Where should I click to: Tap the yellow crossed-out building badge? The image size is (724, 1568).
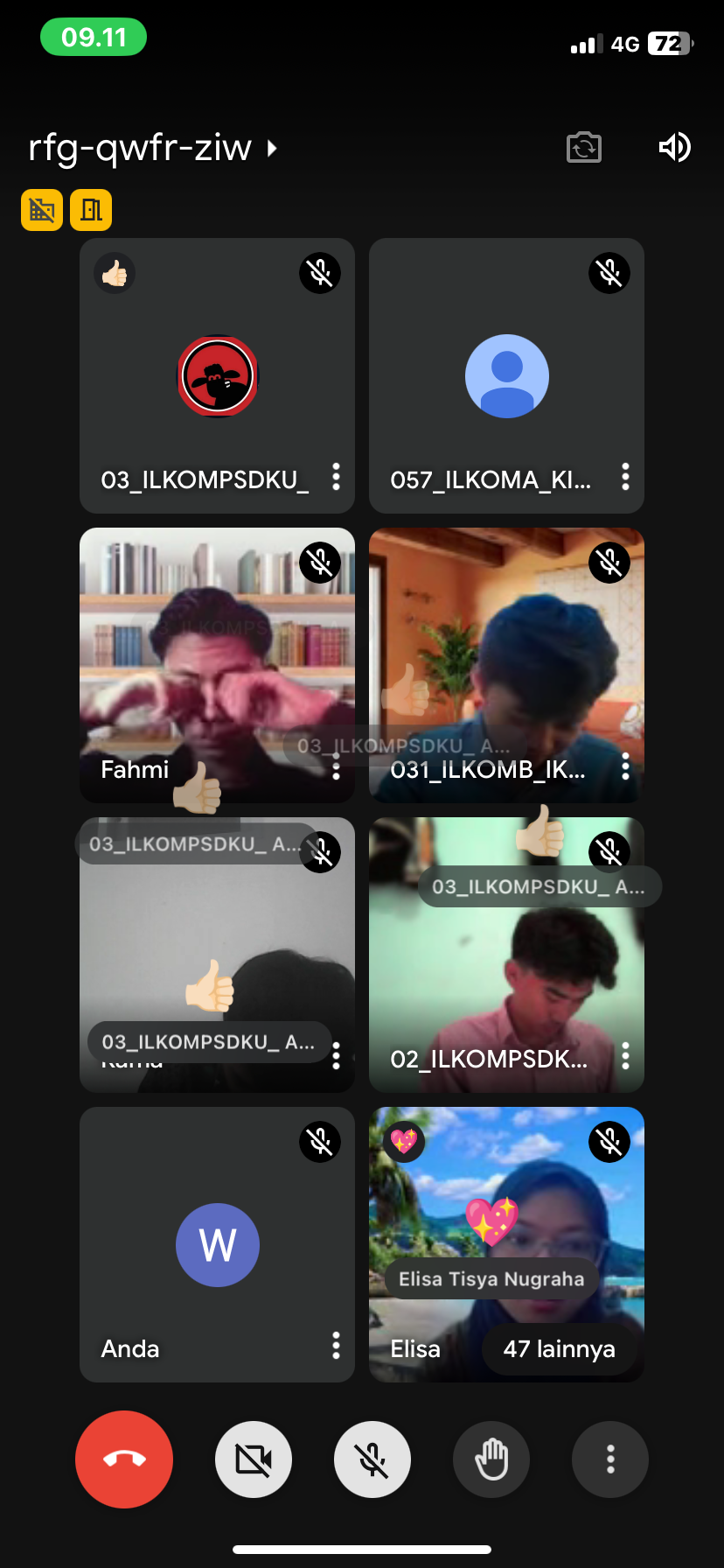click(42, 210)
